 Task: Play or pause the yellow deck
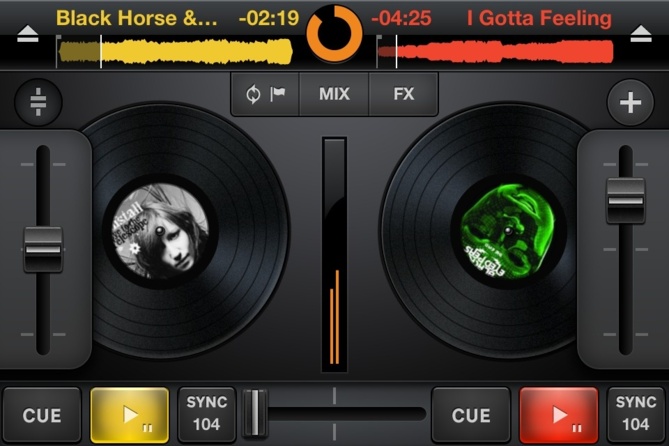pyautogui.click(x=130, y=415)
